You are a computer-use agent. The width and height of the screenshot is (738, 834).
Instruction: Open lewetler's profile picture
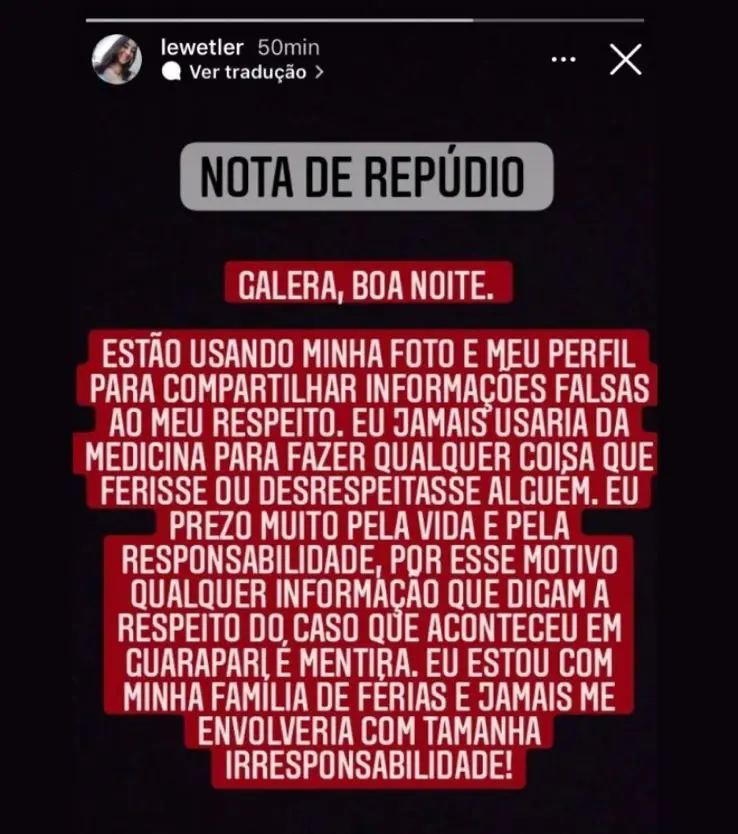tap(117, 59)
